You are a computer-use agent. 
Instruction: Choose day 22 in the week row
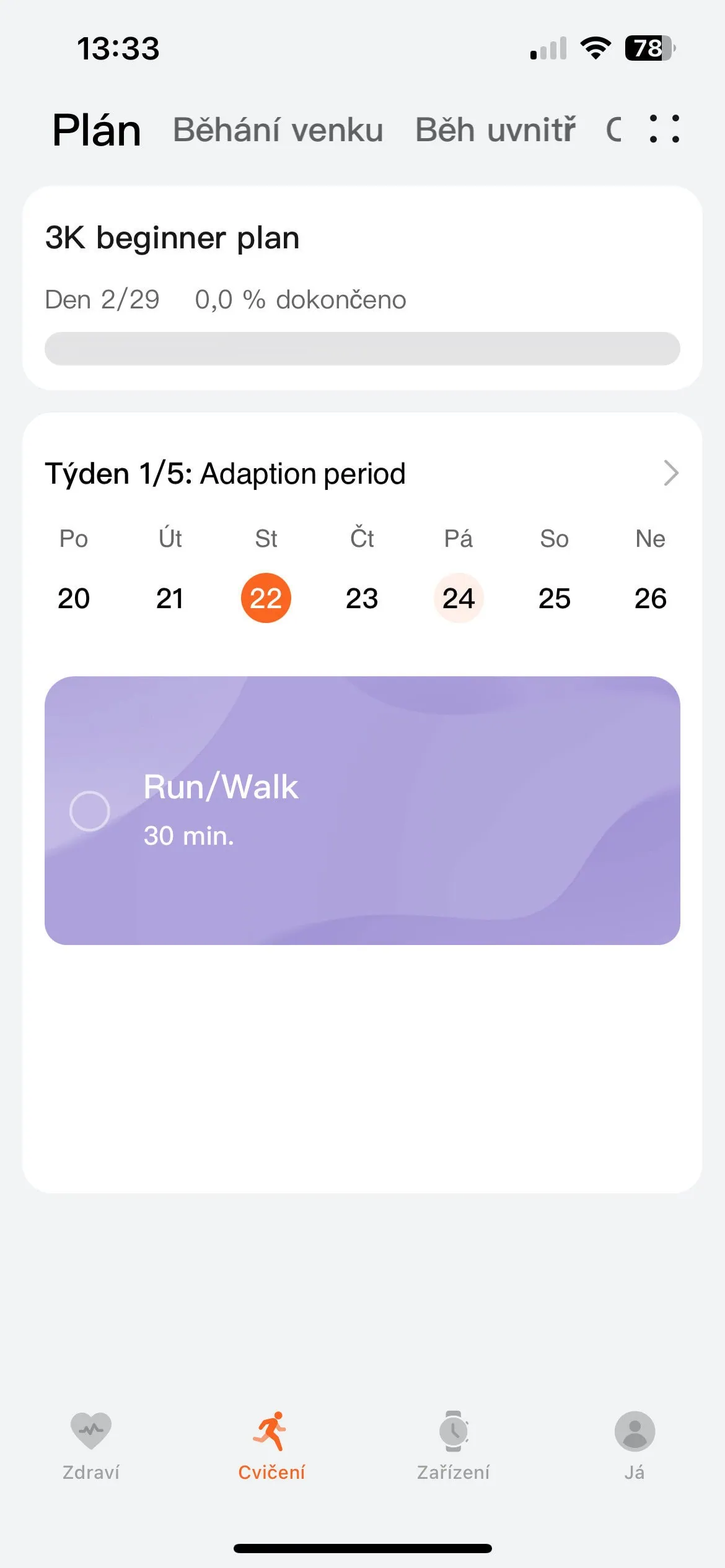click(266, 598)
